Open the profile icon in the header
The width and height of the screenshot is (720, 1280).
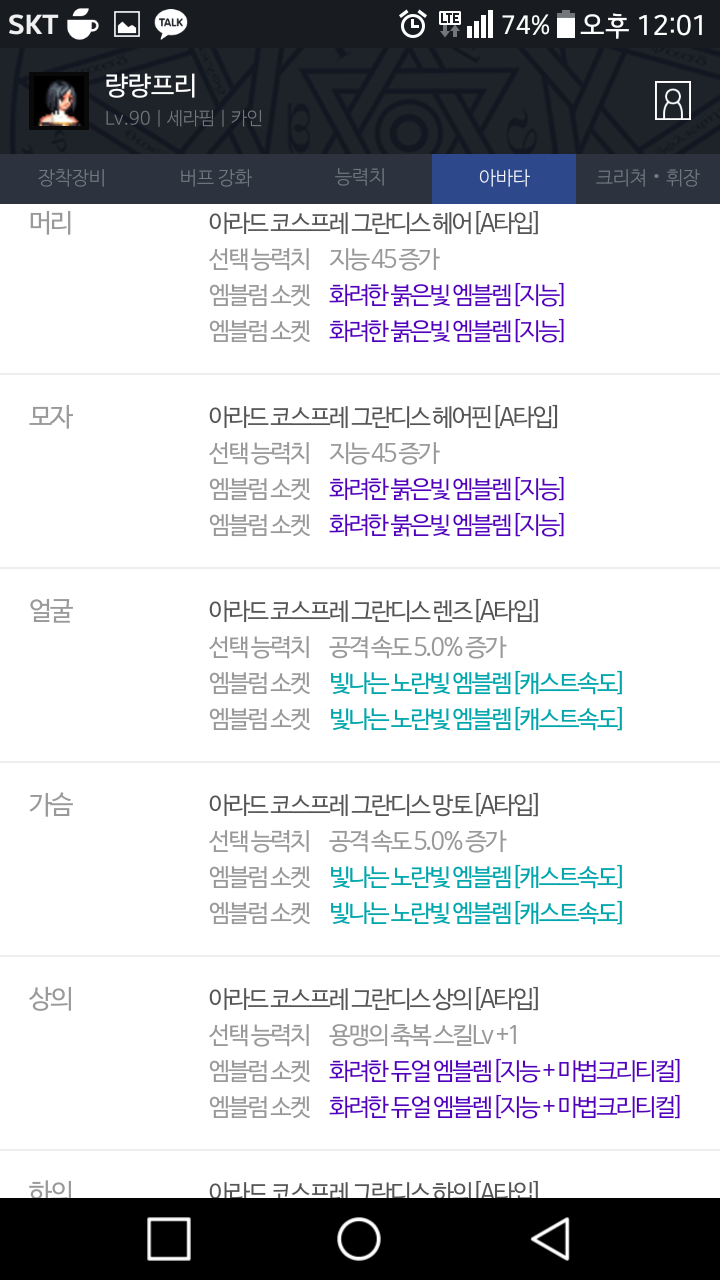click(673, 100)
